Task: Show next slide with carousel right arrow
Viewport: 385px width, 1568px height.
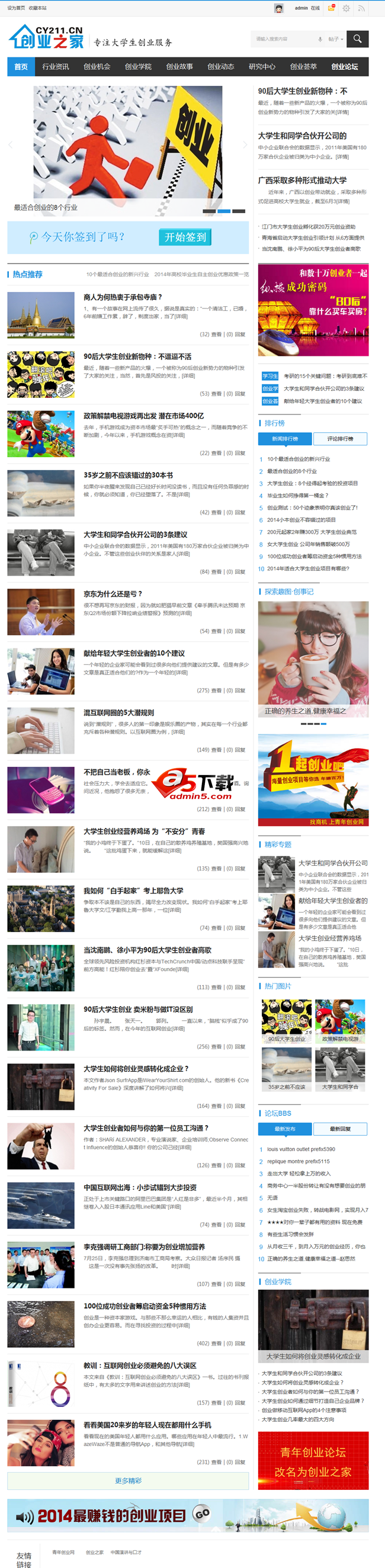Action: 245,145
